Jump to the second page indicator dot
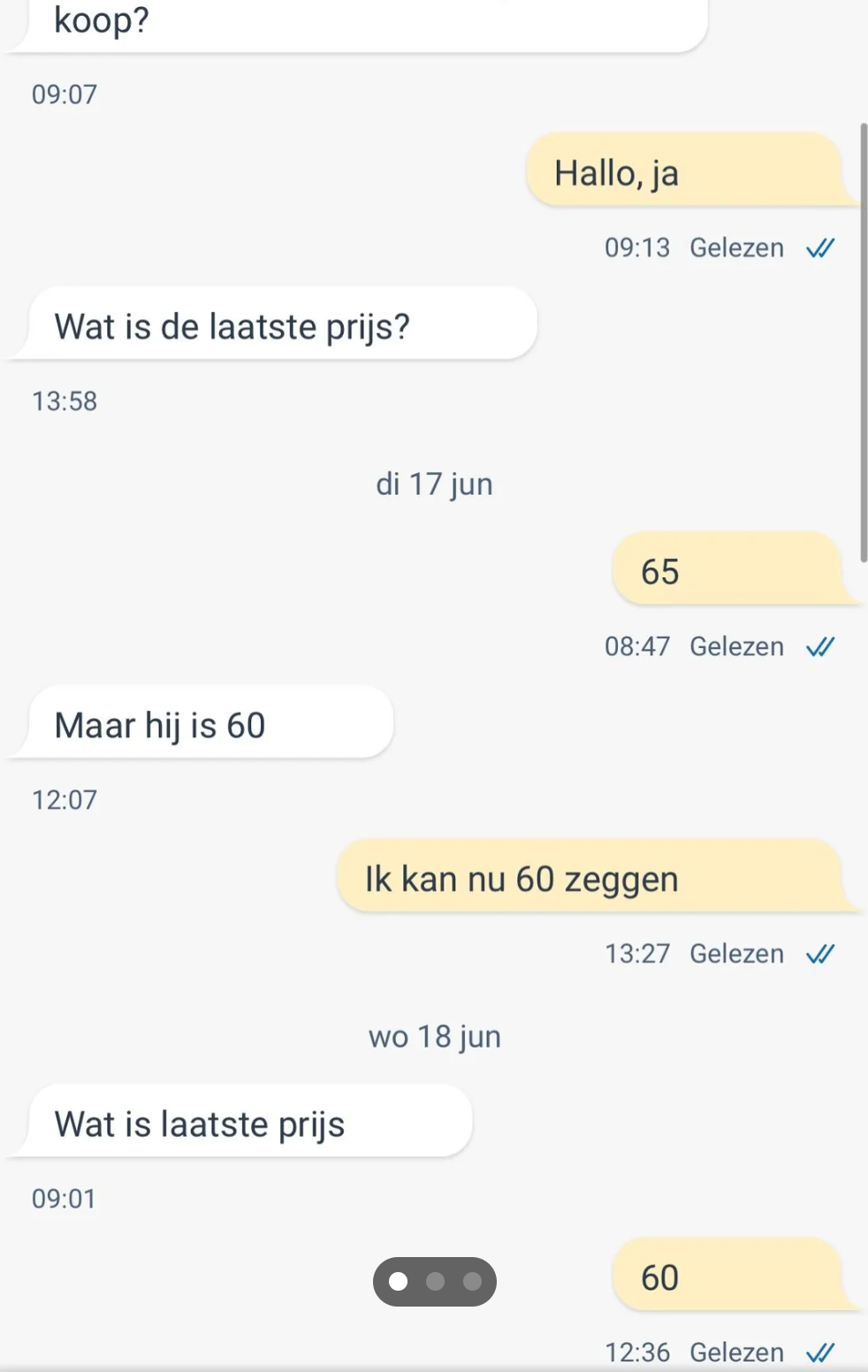This screenshot has width=868, height=1372. [x=435, y=1281]
